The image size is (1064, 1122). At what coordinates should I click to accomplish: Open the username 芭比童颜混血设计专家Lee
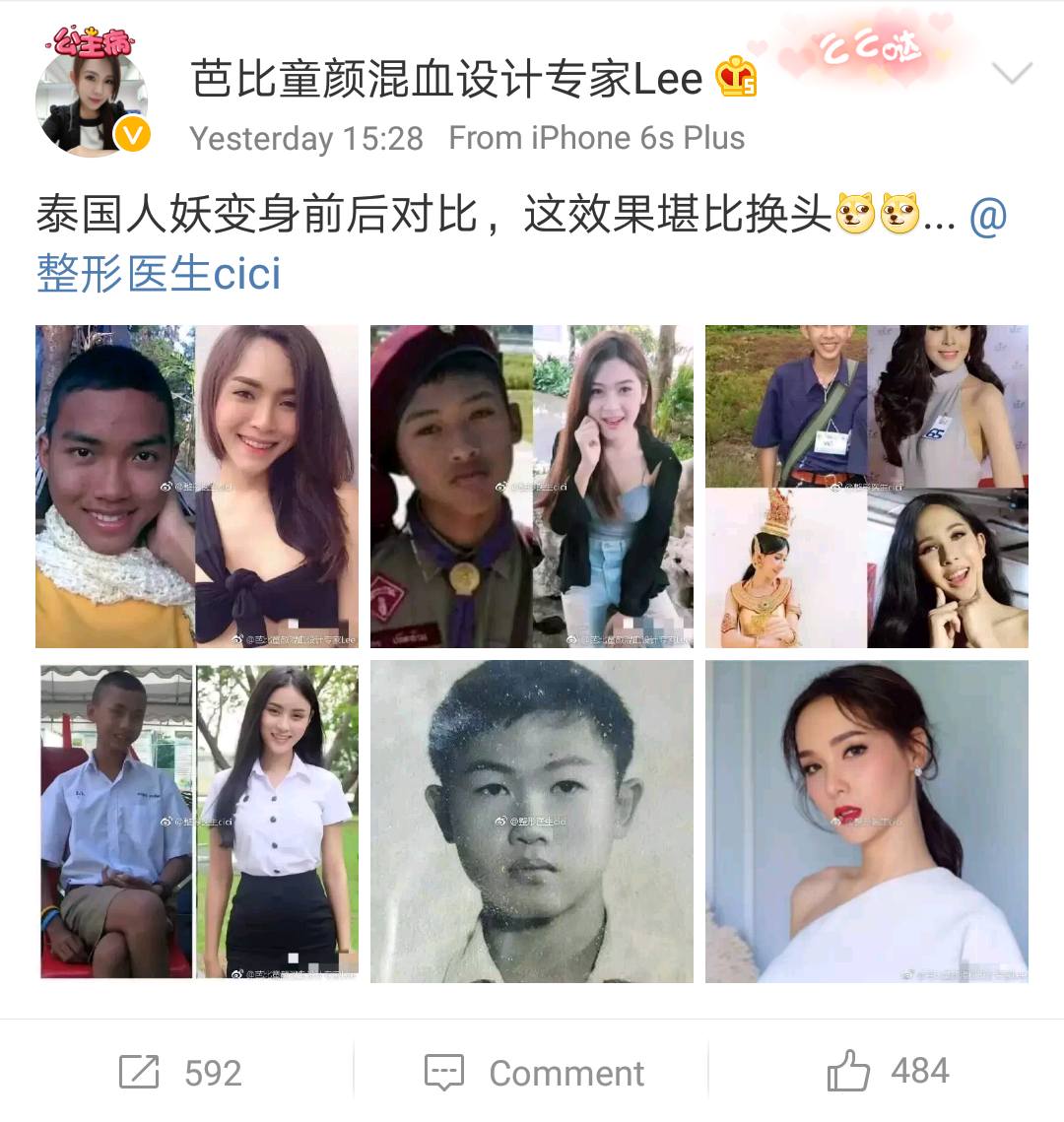click(x=446, y=80)
